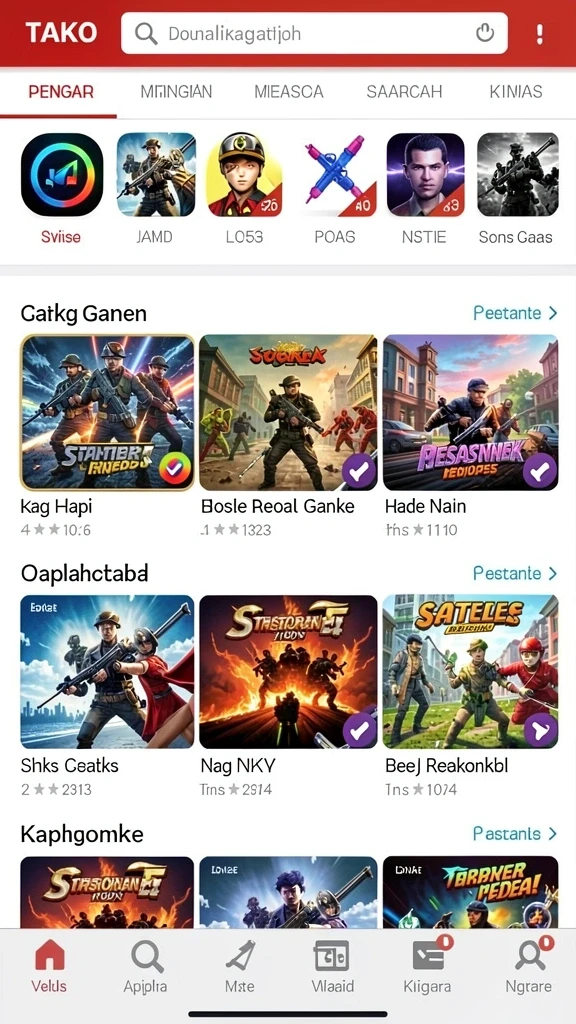
Task: Go to the Appira tab in bottom navigation
Action: (x=145, y=967)
